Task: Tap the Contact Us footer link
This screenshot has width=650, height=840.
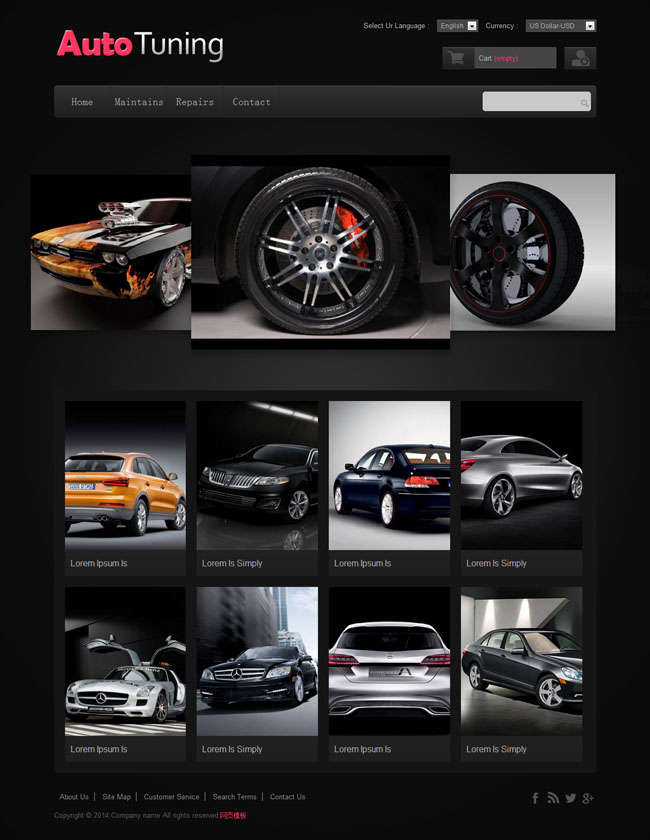Action: pyautogui.click(x=287, y=797)
